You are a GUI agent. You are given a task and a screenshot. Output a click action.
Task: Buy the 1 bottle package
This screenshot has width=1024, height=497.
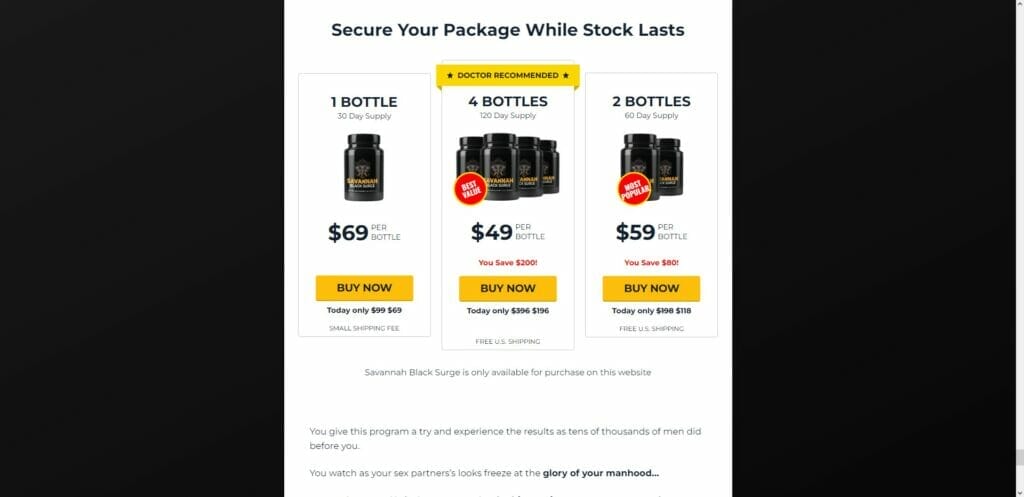[x=364, y=288]
